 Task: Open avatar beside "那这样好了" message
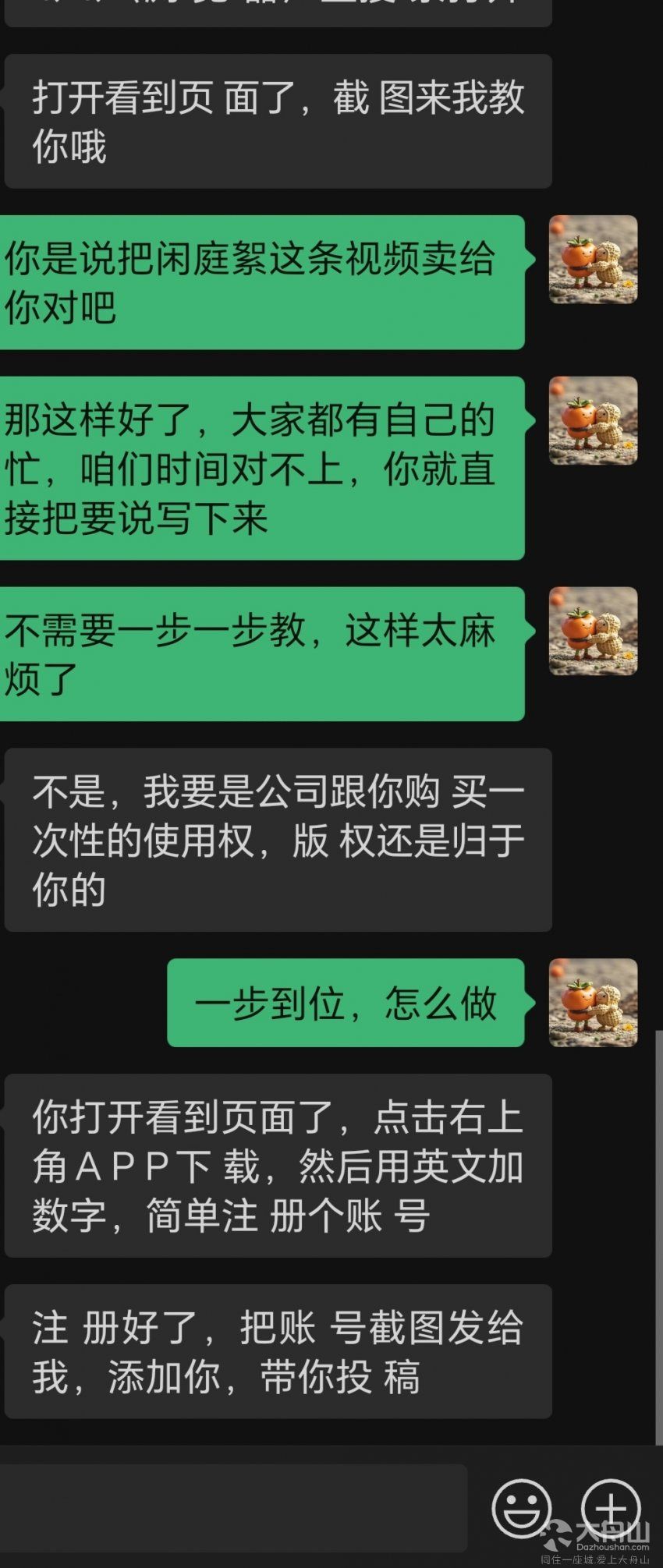tap(593, 421)
